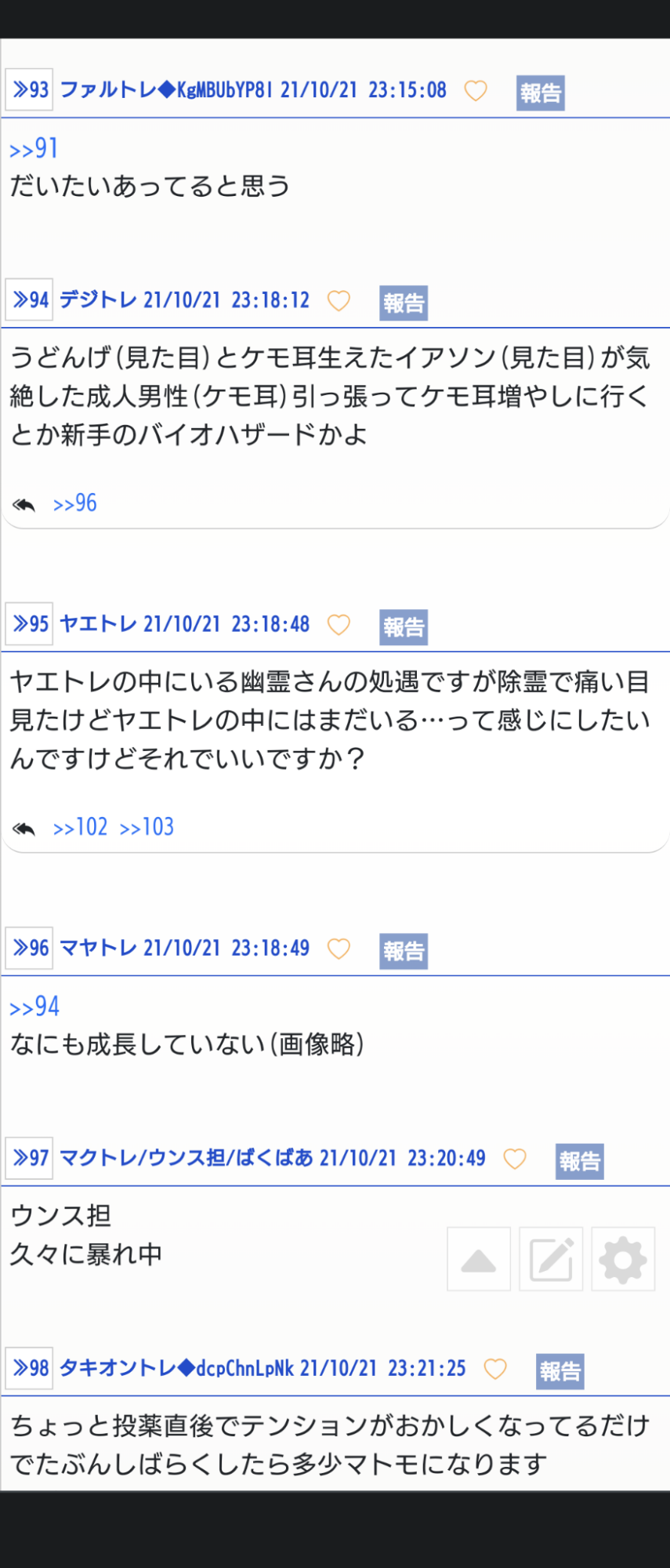Screen dimensions: 670x1568
Task: Like post 96 by マヤトレ
Action: 339,949
